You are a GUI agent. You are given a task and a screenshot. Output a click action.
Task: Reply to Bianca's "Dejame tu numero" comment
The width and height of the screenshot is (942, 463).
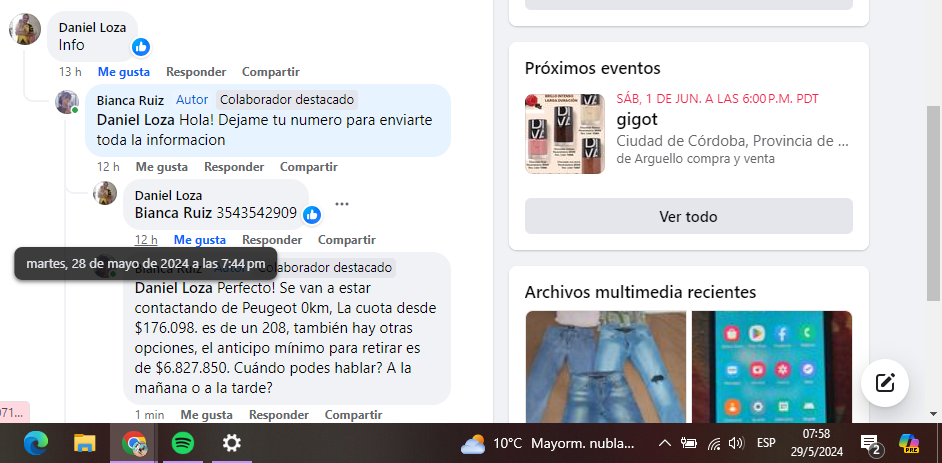tap(234, 166)
